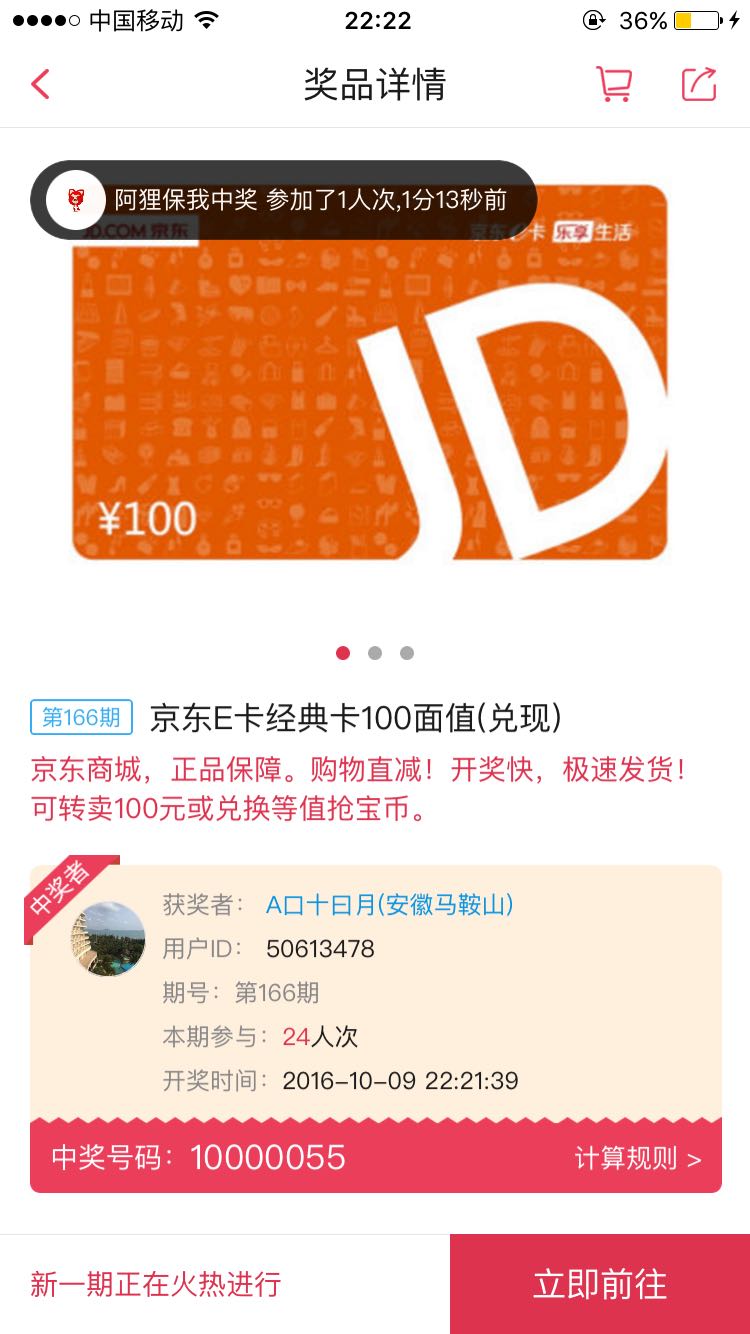Viewport: 750px width, 1334px height.
Task: View 计算规则 for the winning number
Action: [x=638, y=1159]
